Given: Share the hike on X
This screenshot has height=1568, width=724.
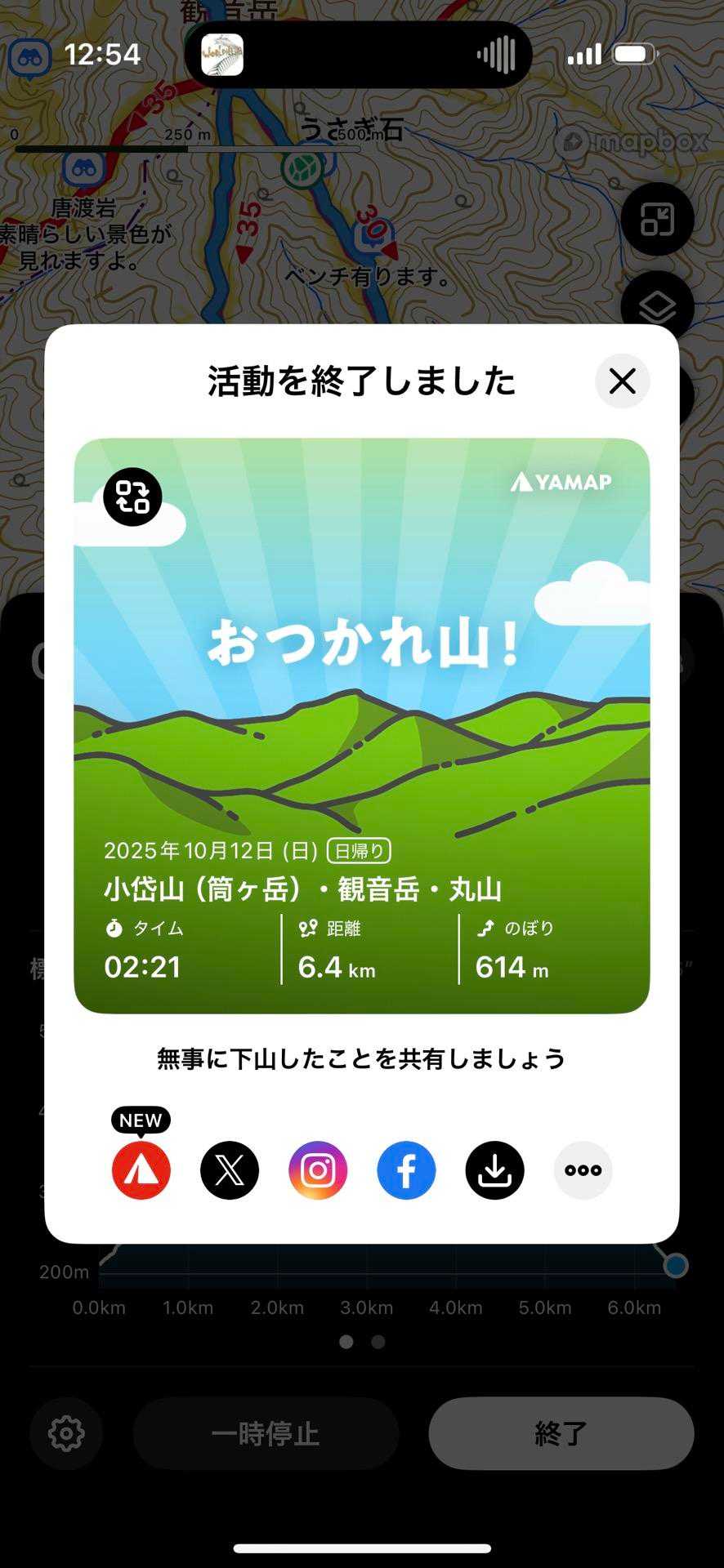Looking at the screenshot, I should pyautogui.click(x=230, y=1170).
